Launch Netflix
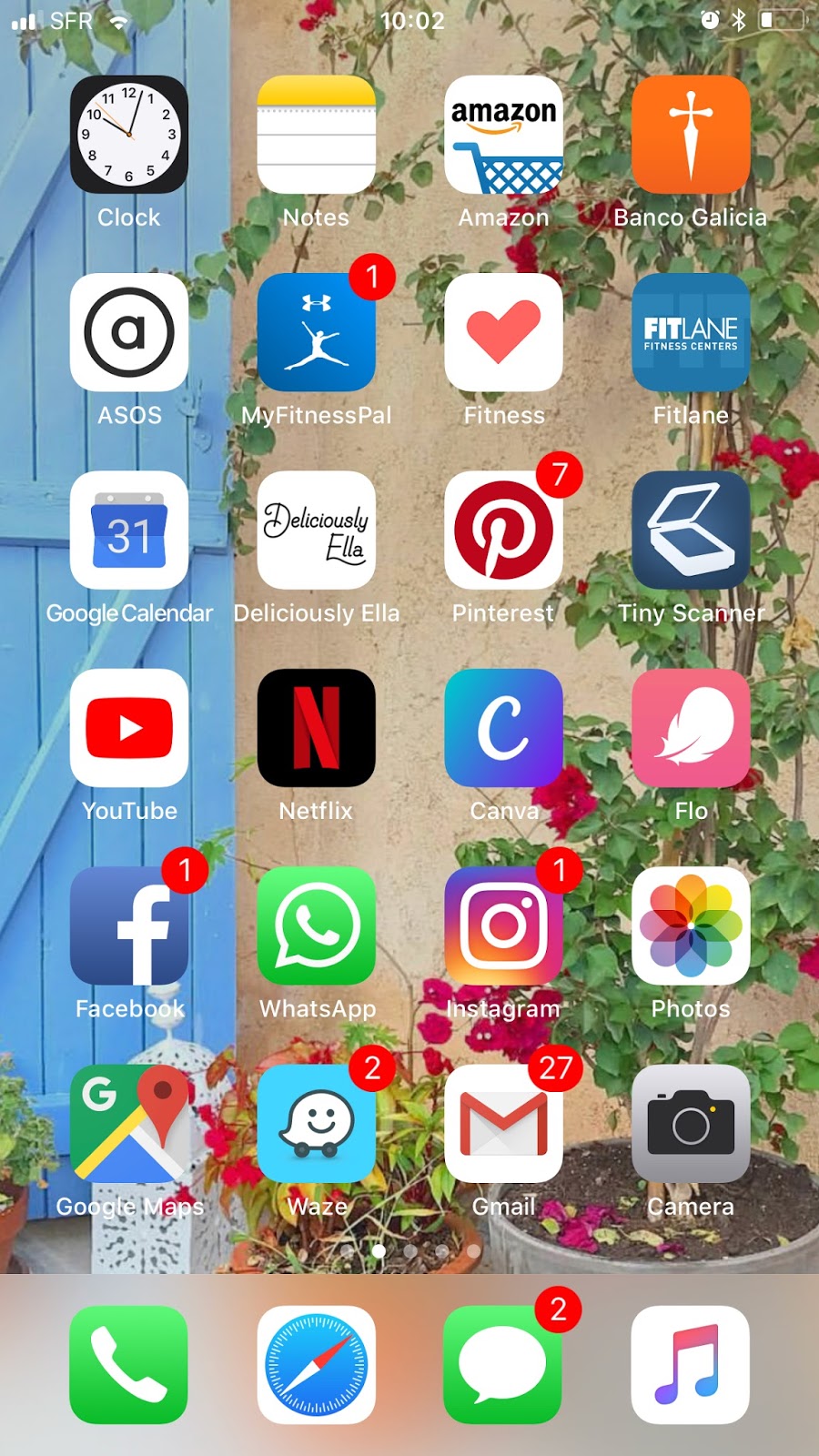The width and height of the screenshot is (819, 1456). (x=317, y=728)
